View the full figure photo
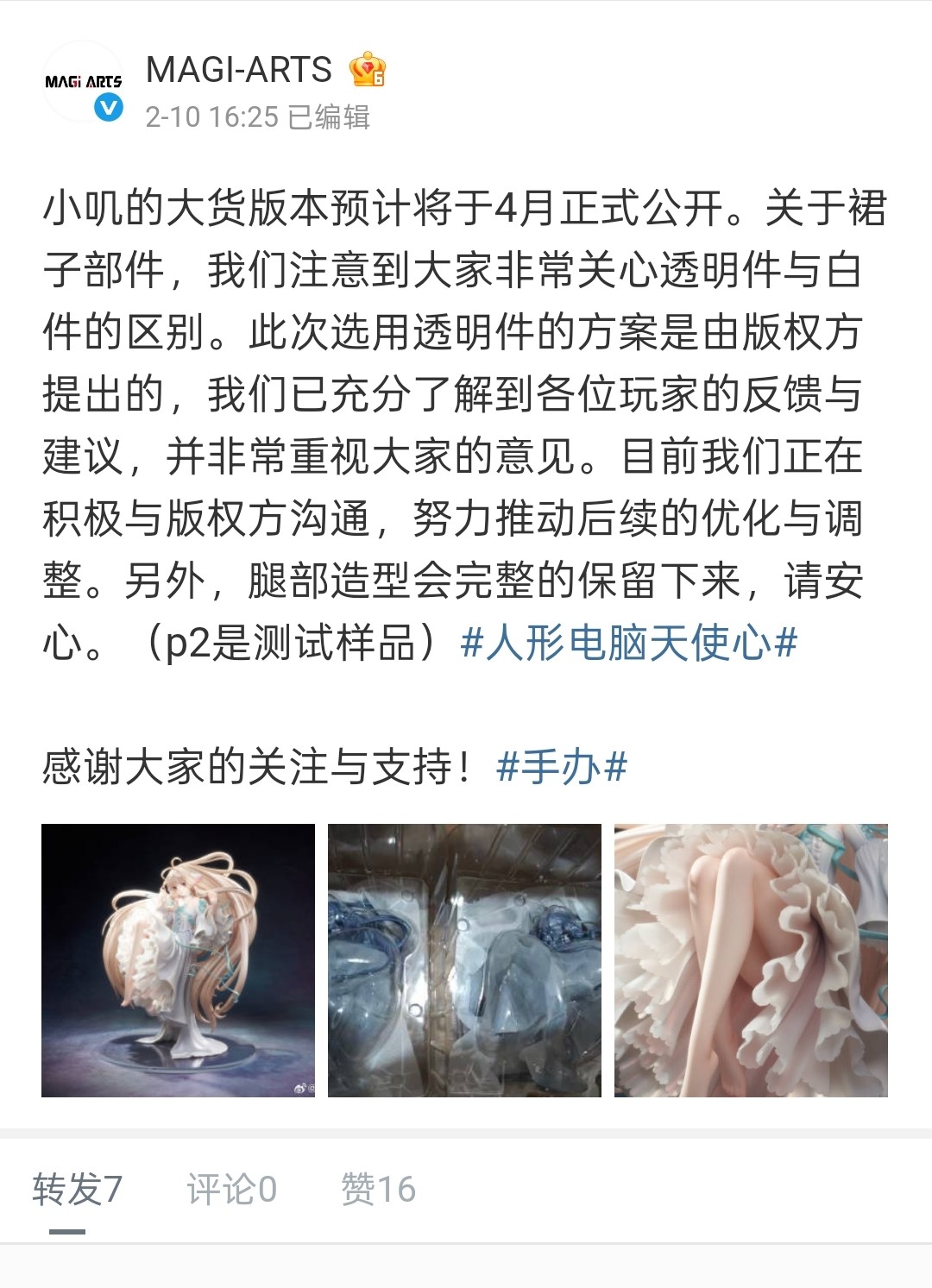 (x=178, y=960)
